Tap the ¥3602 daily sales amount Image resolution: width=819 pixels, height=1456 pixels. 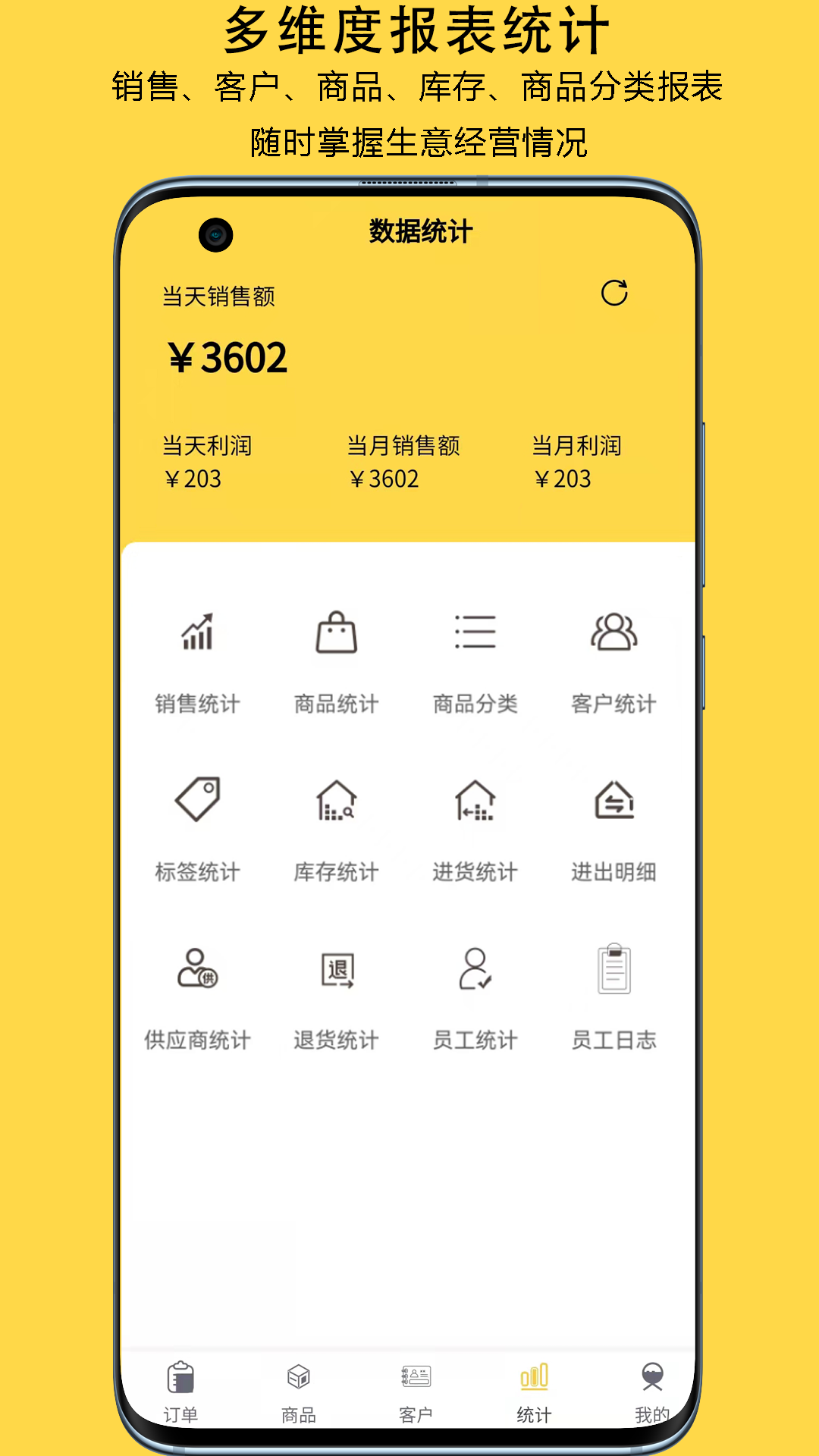pos(225,356)
